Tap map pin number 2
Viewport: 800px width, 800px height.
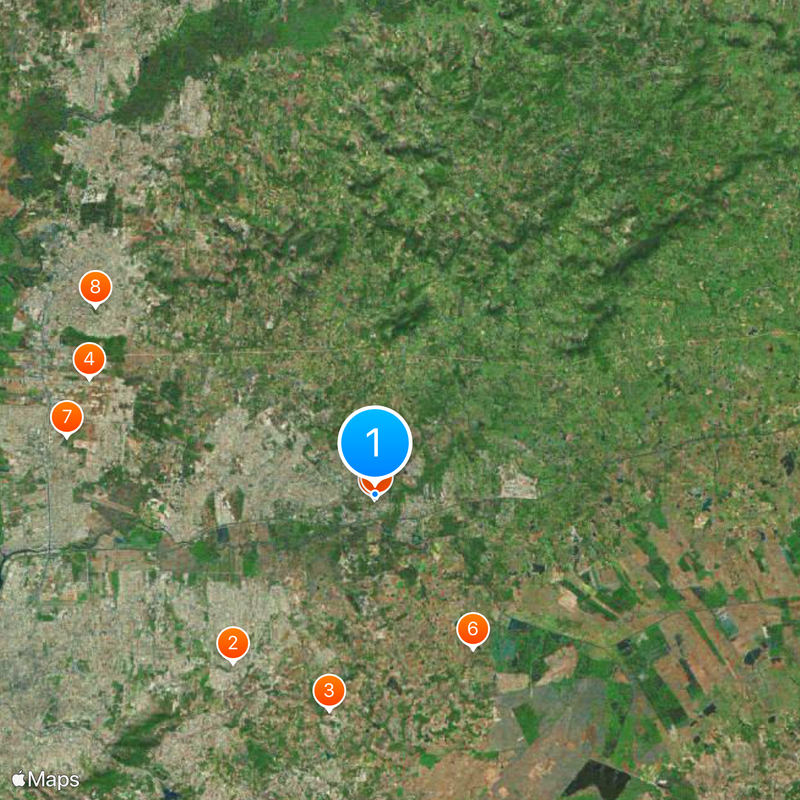point(232,643)
